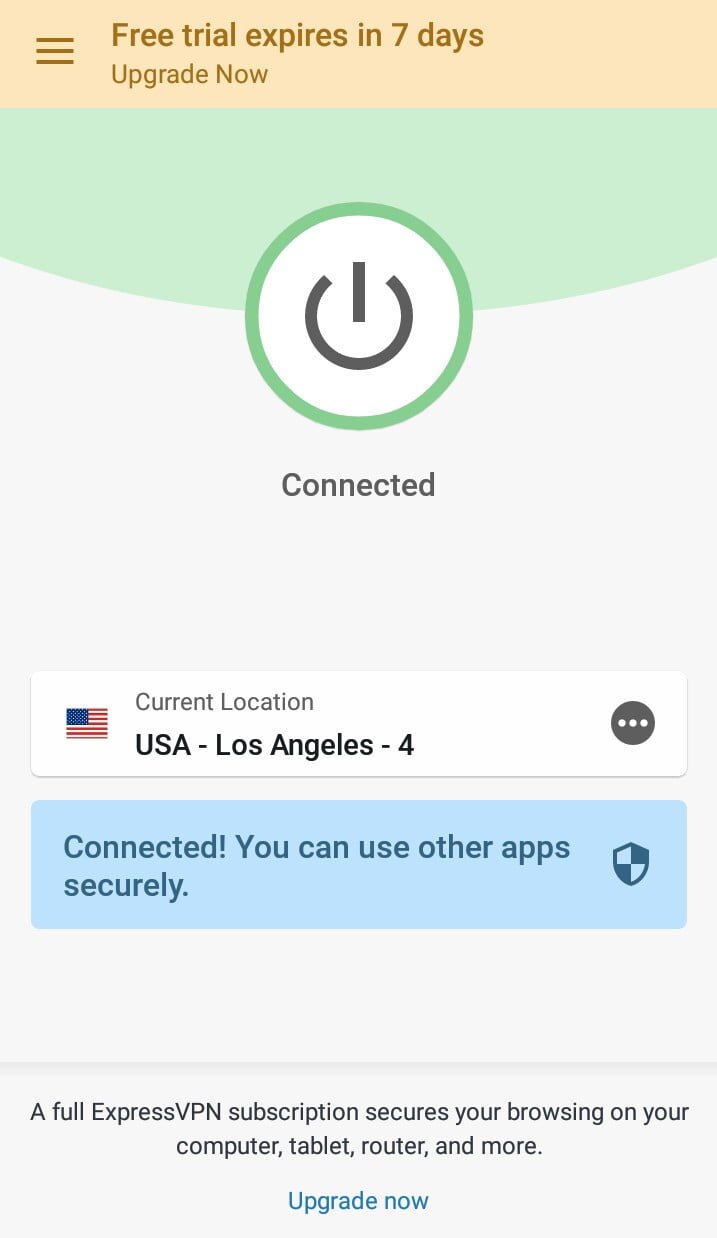Screen dimensions: 717x1238
Task: Disconnect VPN with the power button
Action: point(358,316)
